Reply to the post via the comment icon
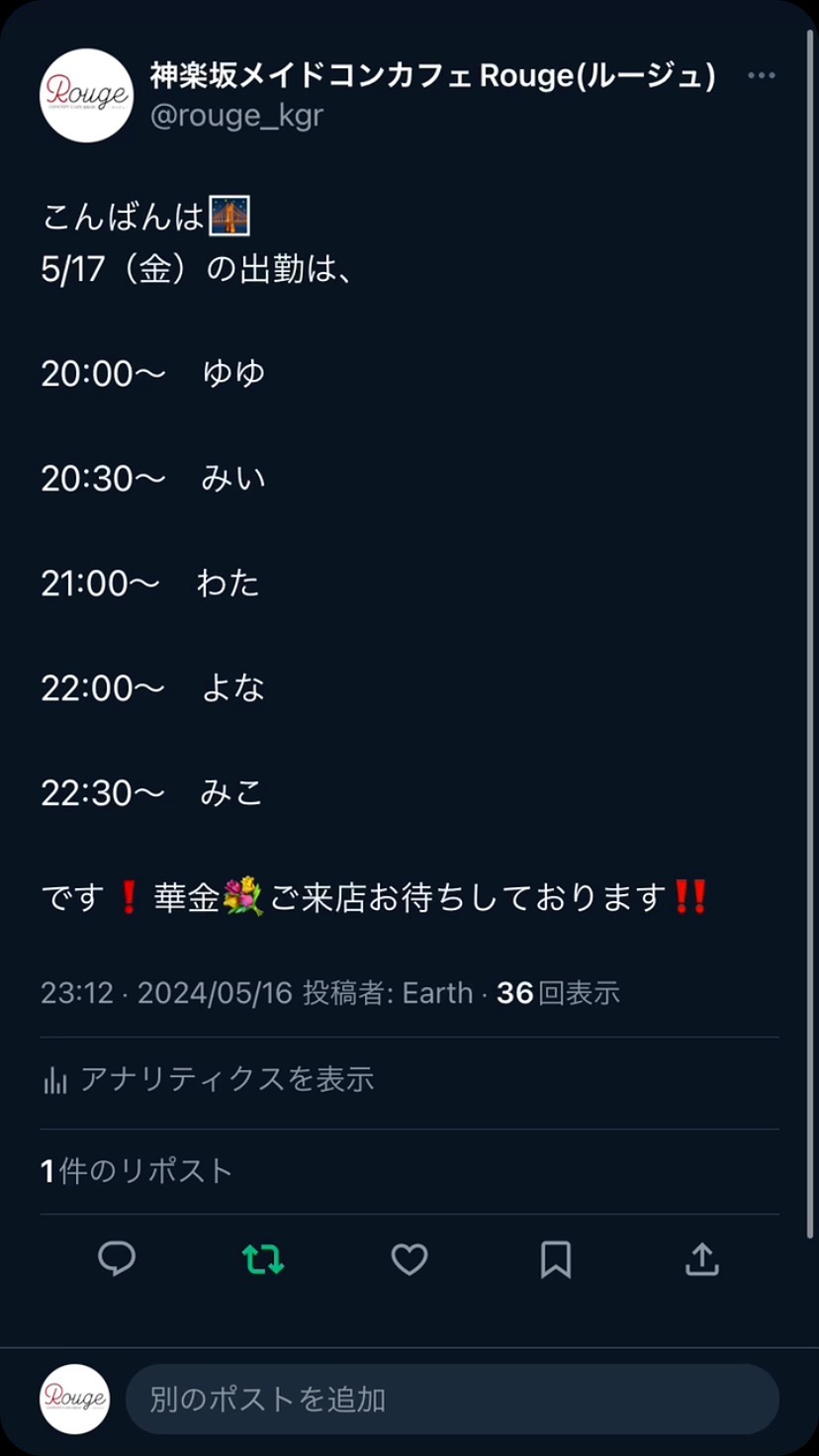The height and width of the screenshot is (1456, 819). 117,1258
